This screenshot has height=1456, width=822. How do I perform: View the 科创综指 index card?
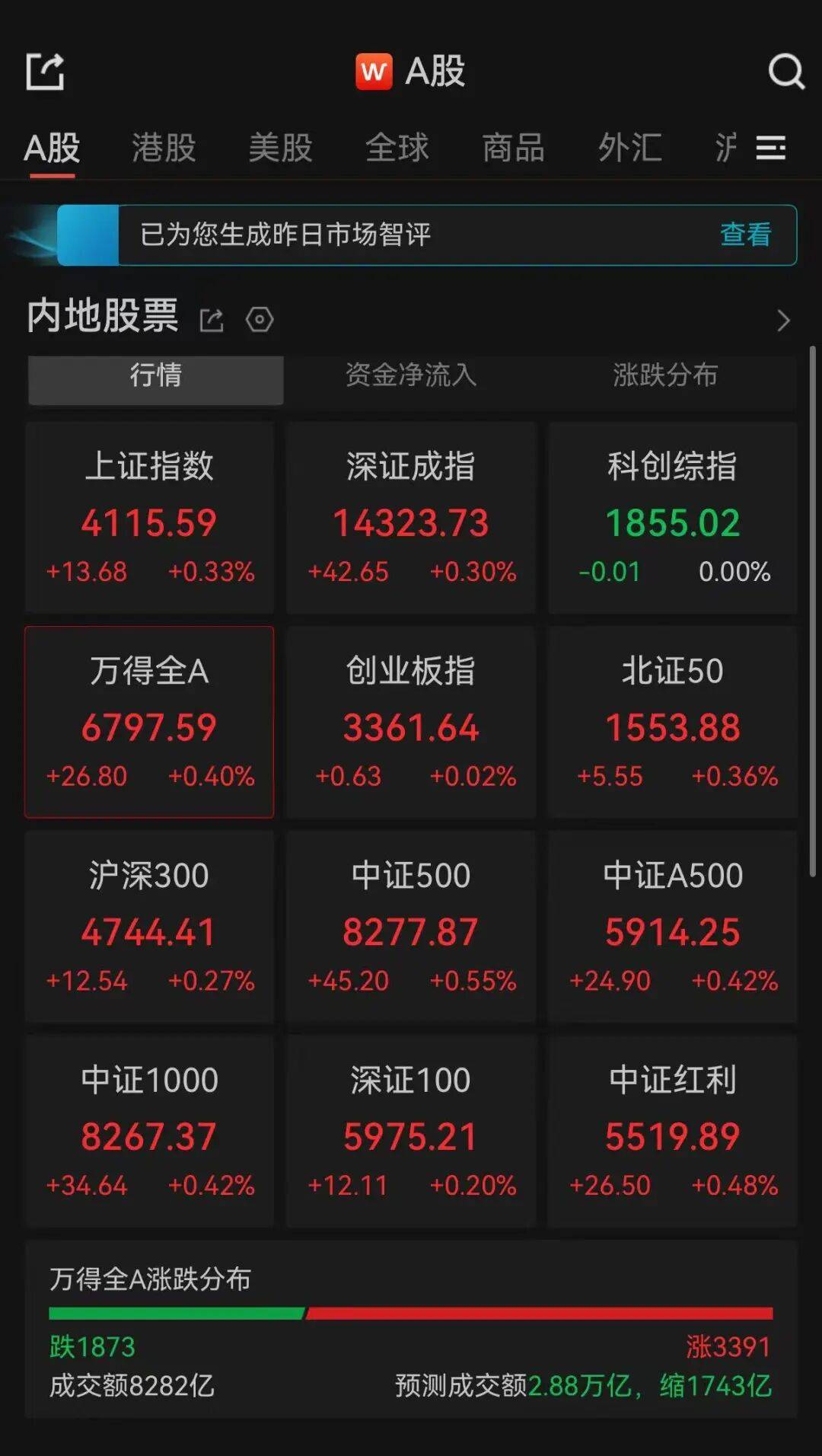point(673,518)
